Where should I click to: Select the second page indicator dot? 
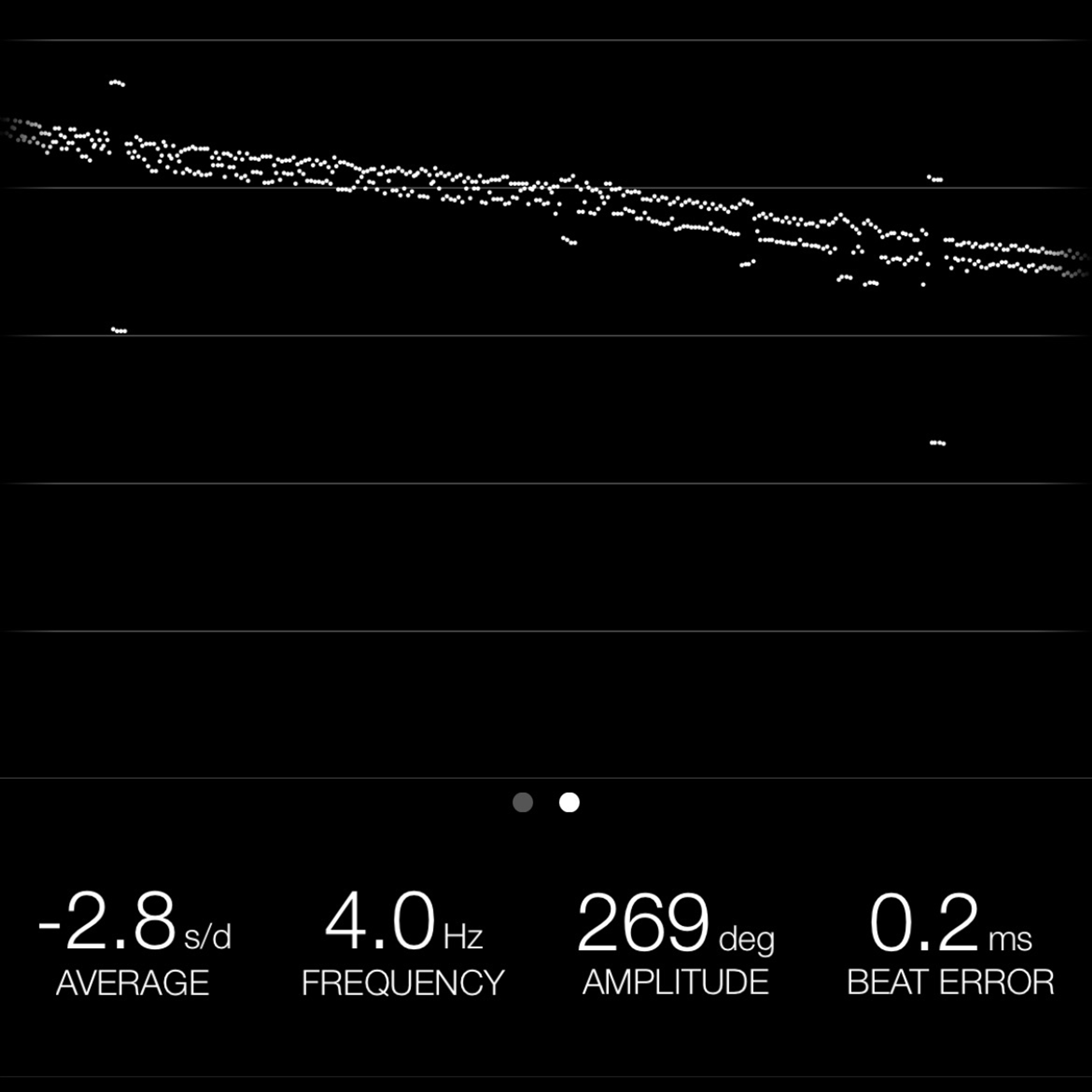(x=569, y=802)
